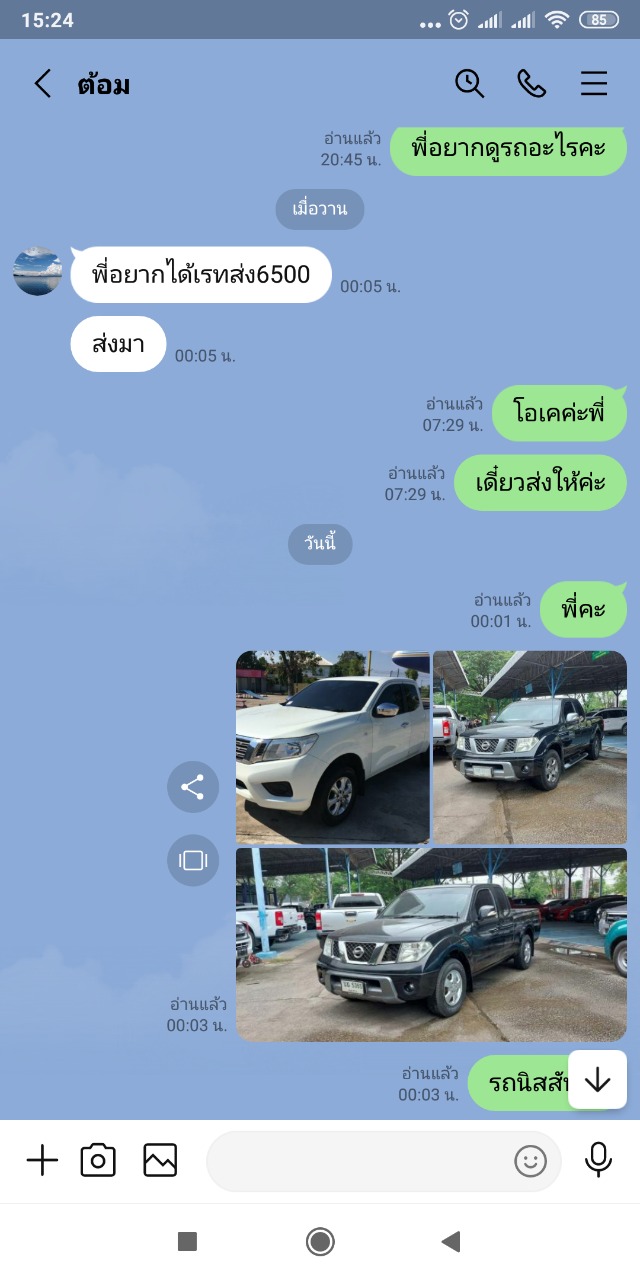Record a voice message
This screenshot has height=1280, width=640.
click(598, 1160)
